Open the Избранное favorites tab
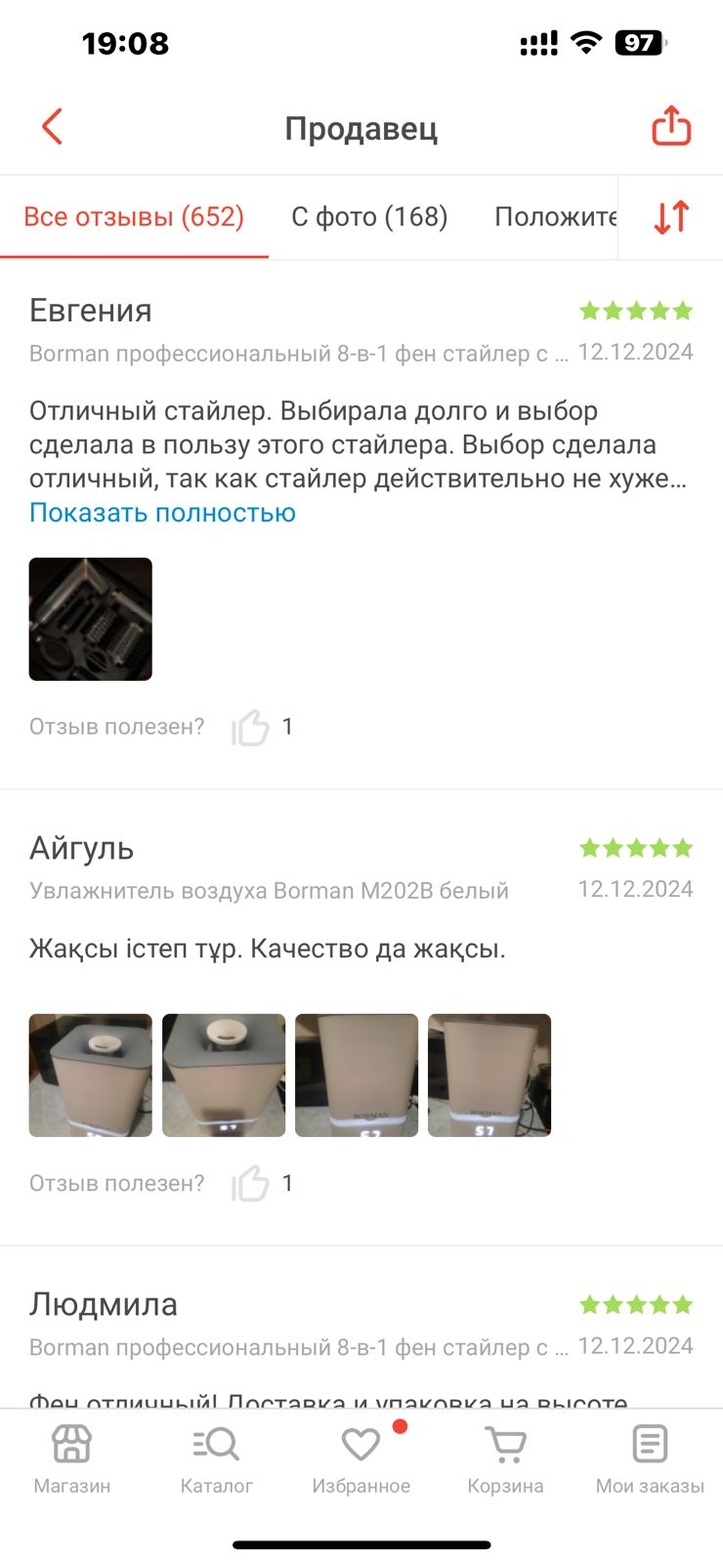This screenshot has height=1563, width=723. pyautogui.click(x=361, y=1458)
